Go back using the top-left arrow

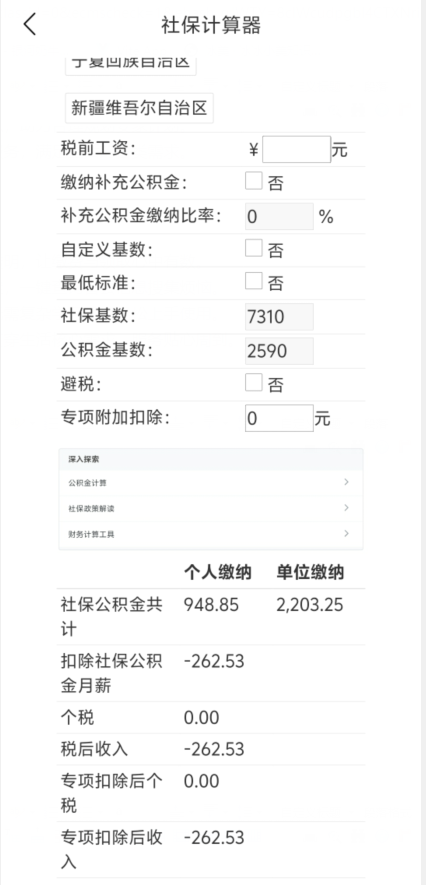click(30, 24)
